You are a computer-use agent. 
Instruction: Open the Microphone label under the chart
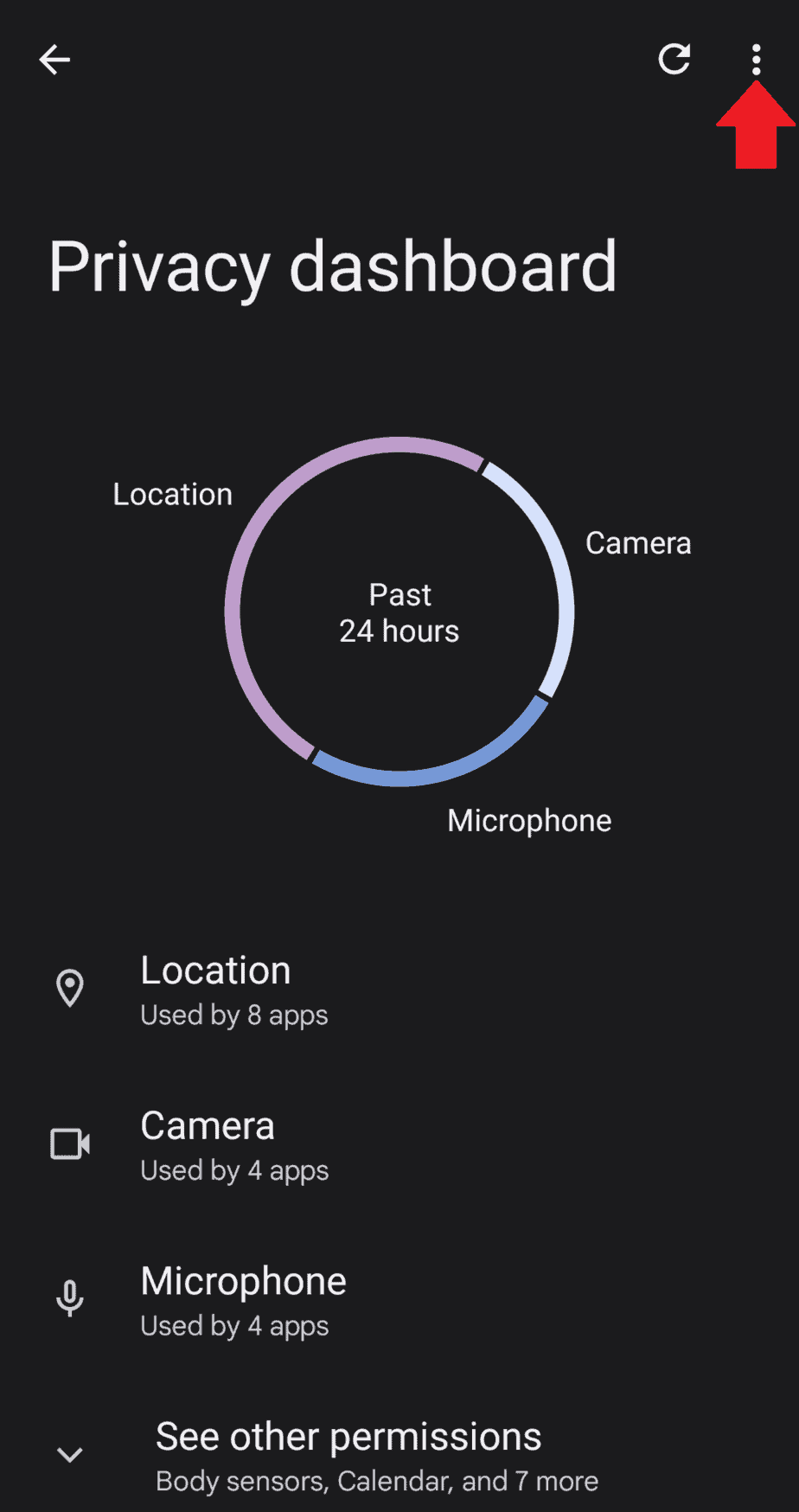pyautogui.click(x=528, y=820)
